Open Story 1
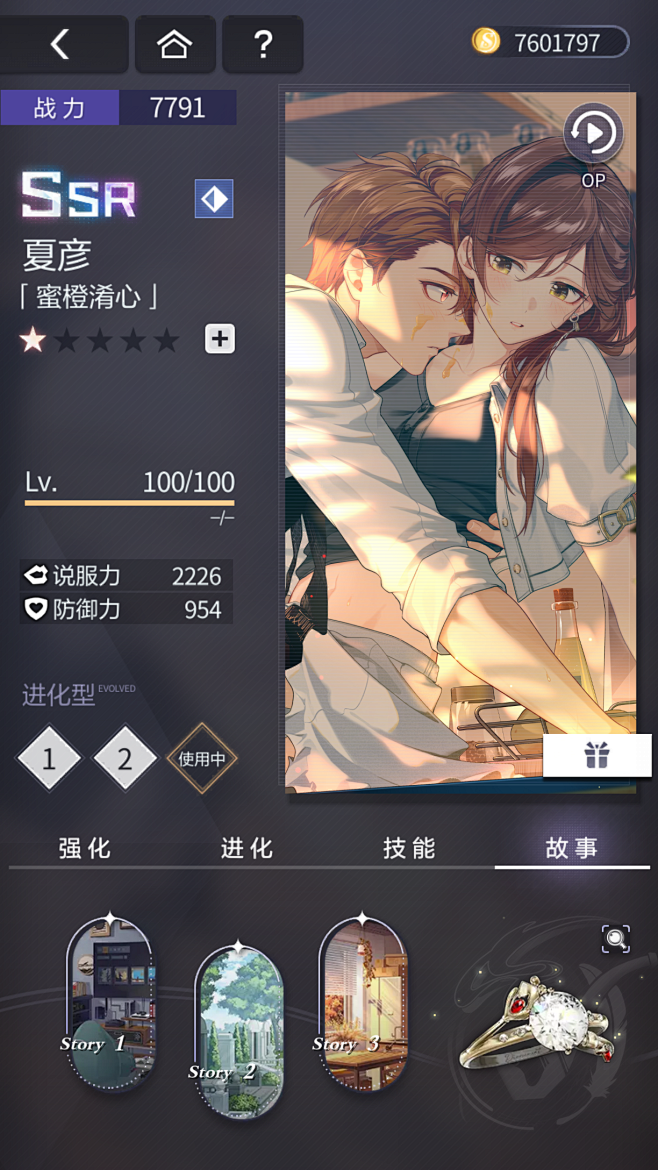Viewport: 658px width, 1170px height. point(109,1000)
